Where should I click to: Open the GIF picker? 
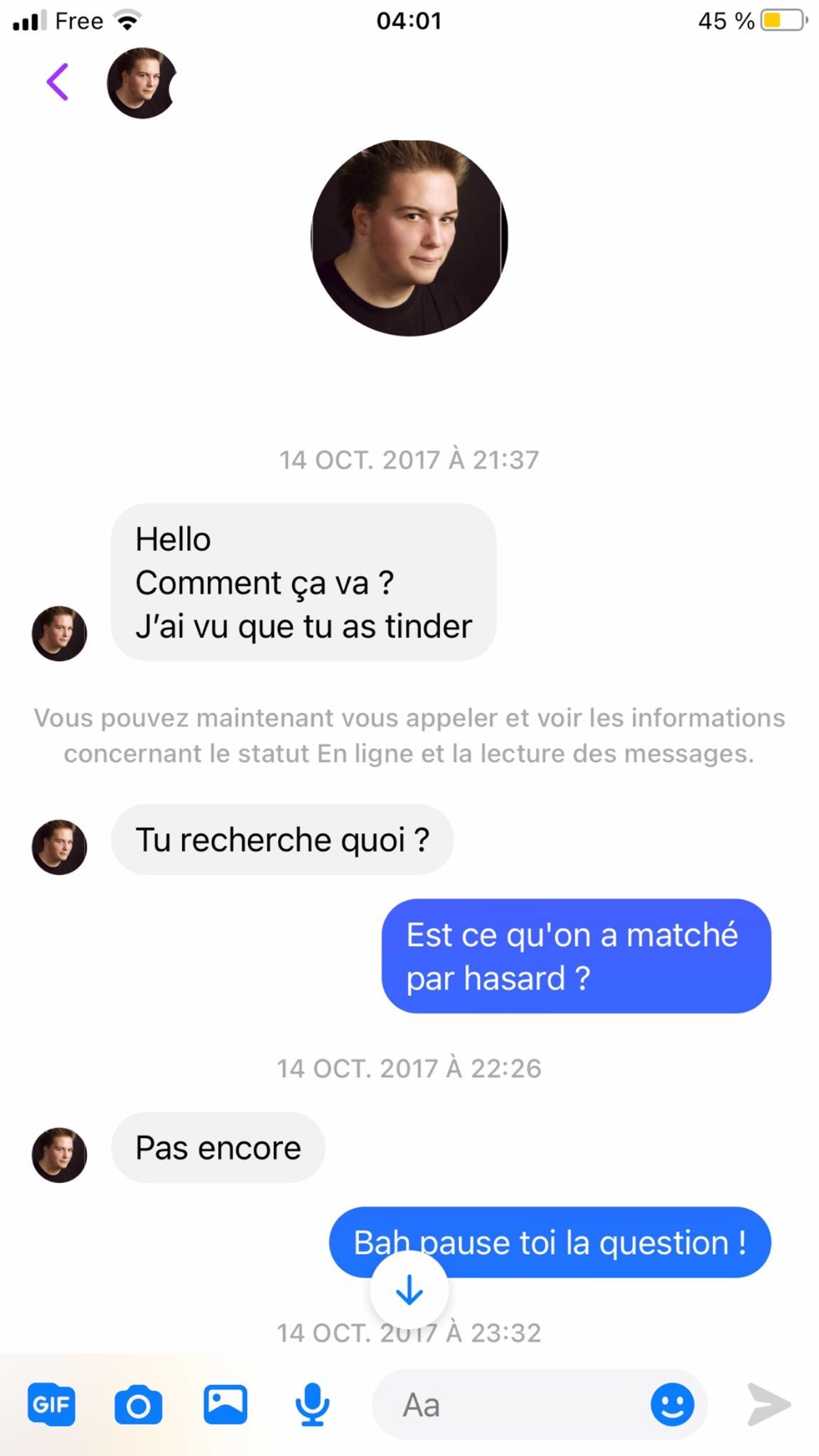pos(51,1404)
